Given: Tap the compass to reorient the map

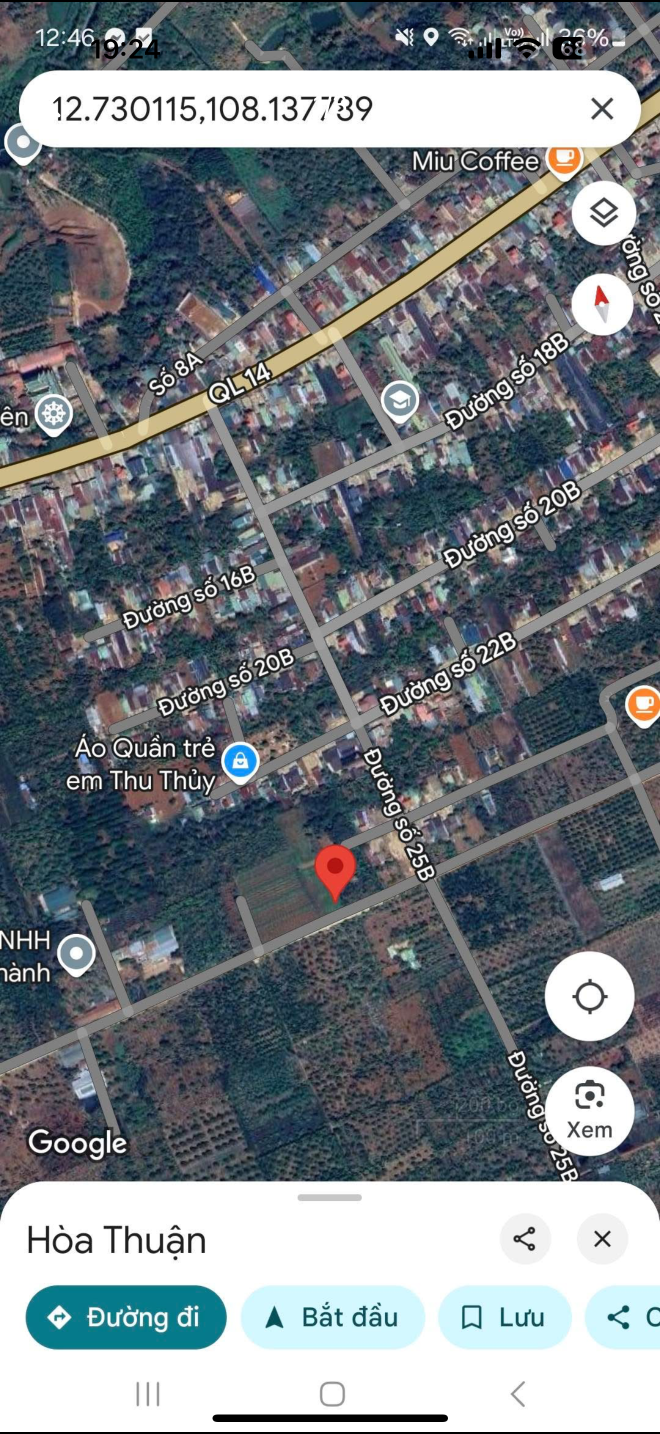Looking at the screenshot, I should (x=602, y=303).
